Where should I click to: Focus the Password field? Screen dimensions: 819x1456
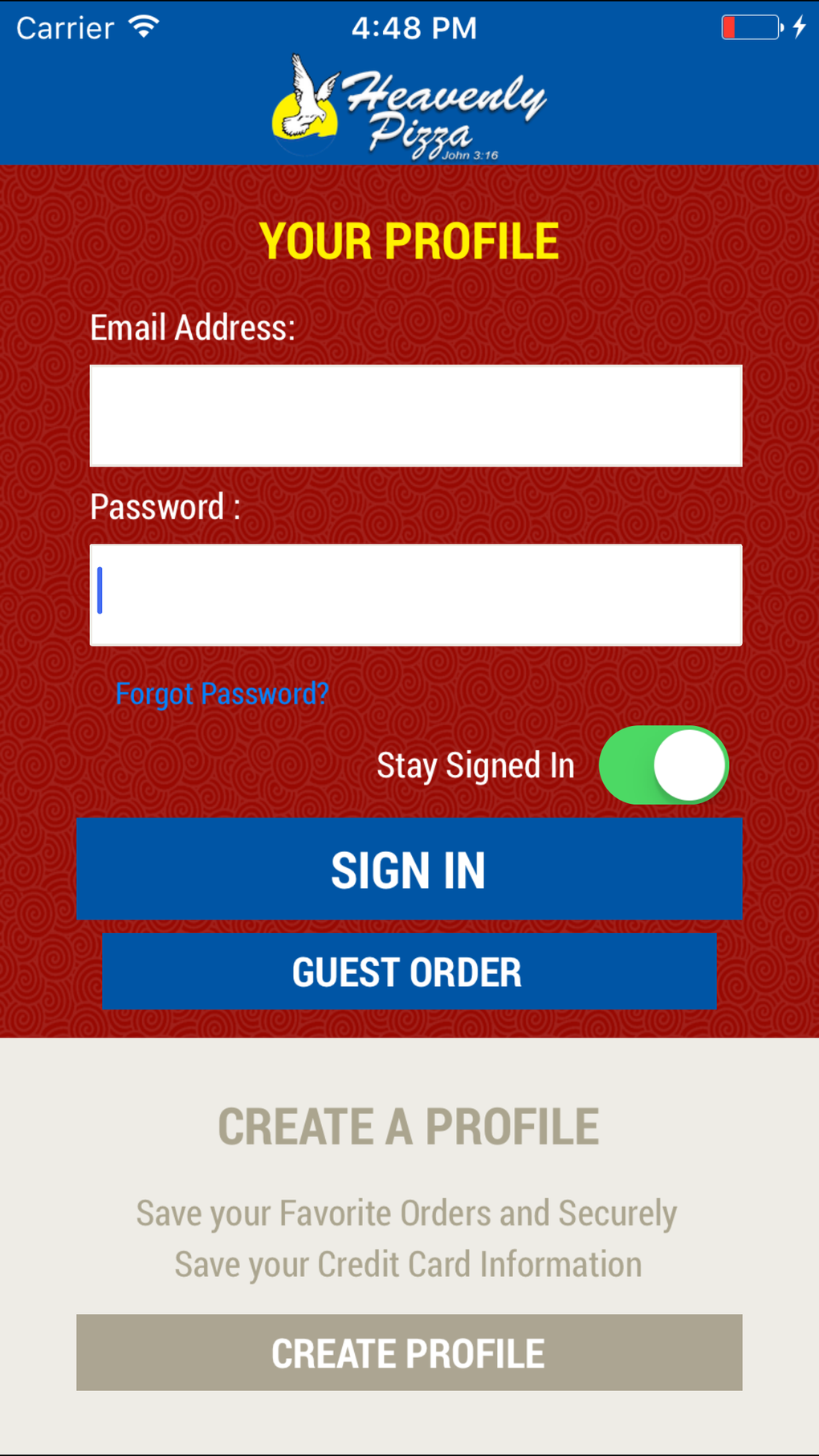(416, 594)
